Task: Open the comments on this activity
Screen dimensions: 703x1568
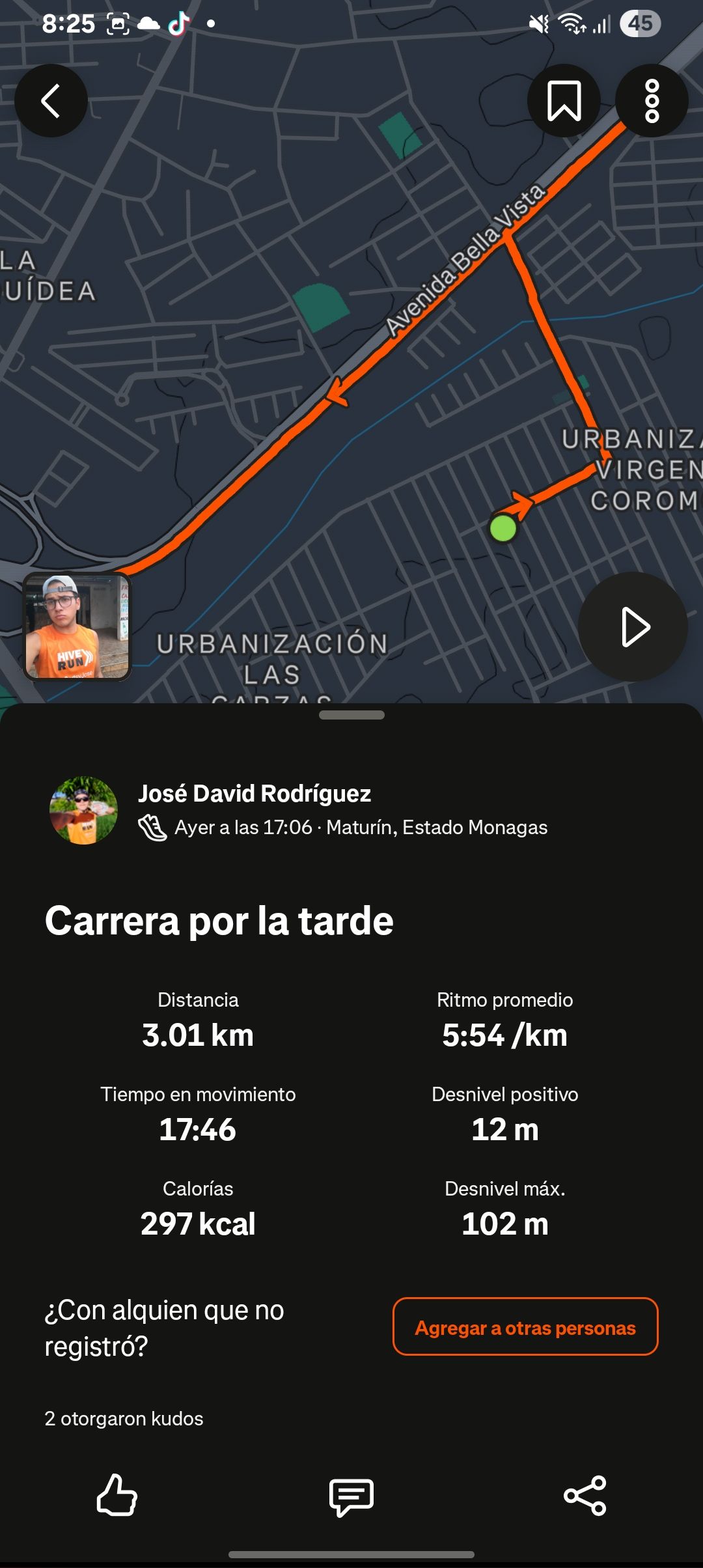Action: pos(351,1496)
